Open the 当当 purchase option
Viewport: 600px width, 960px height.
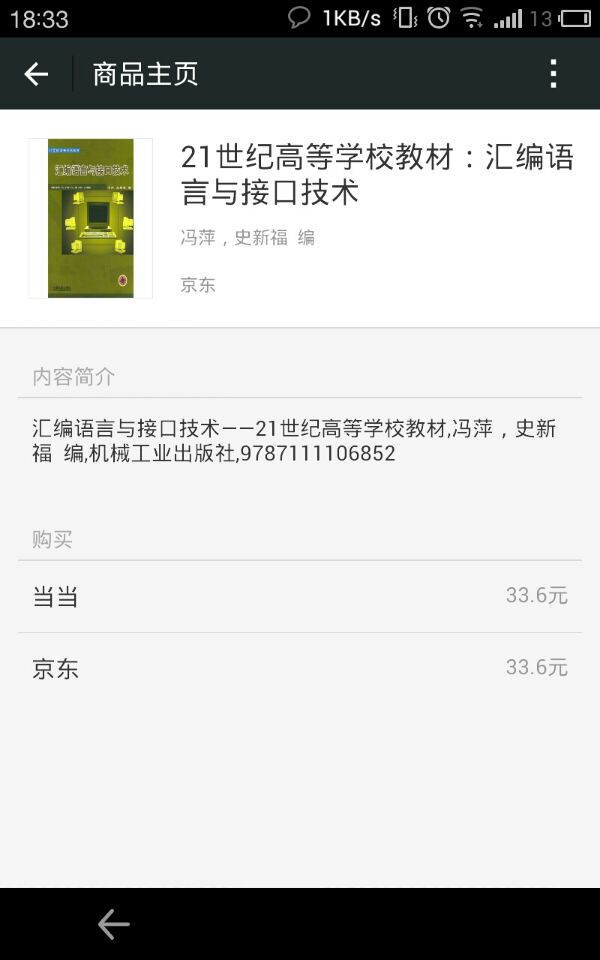click(x=300, y=596)
